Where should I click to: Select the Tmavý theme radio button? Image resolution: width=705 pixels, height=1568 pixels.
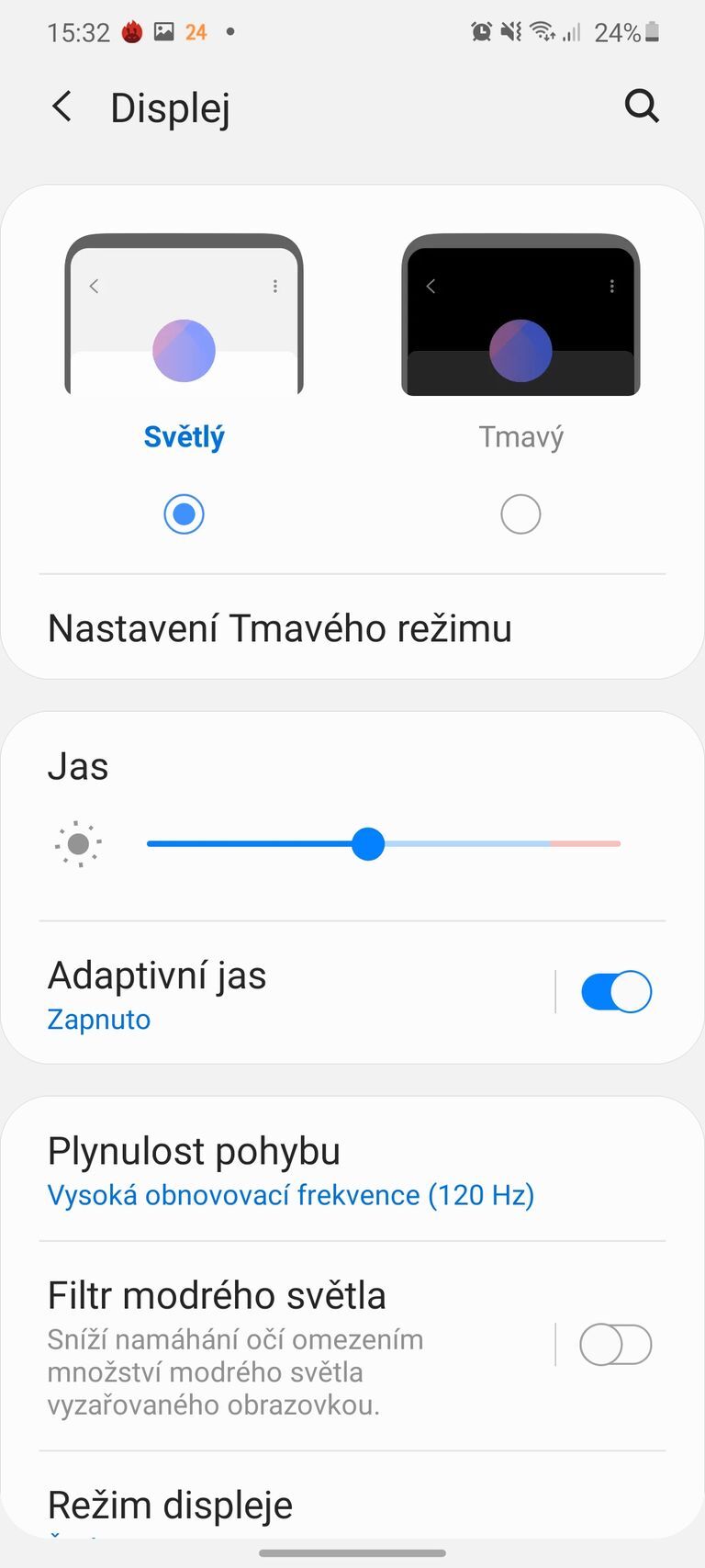point(520,514)
